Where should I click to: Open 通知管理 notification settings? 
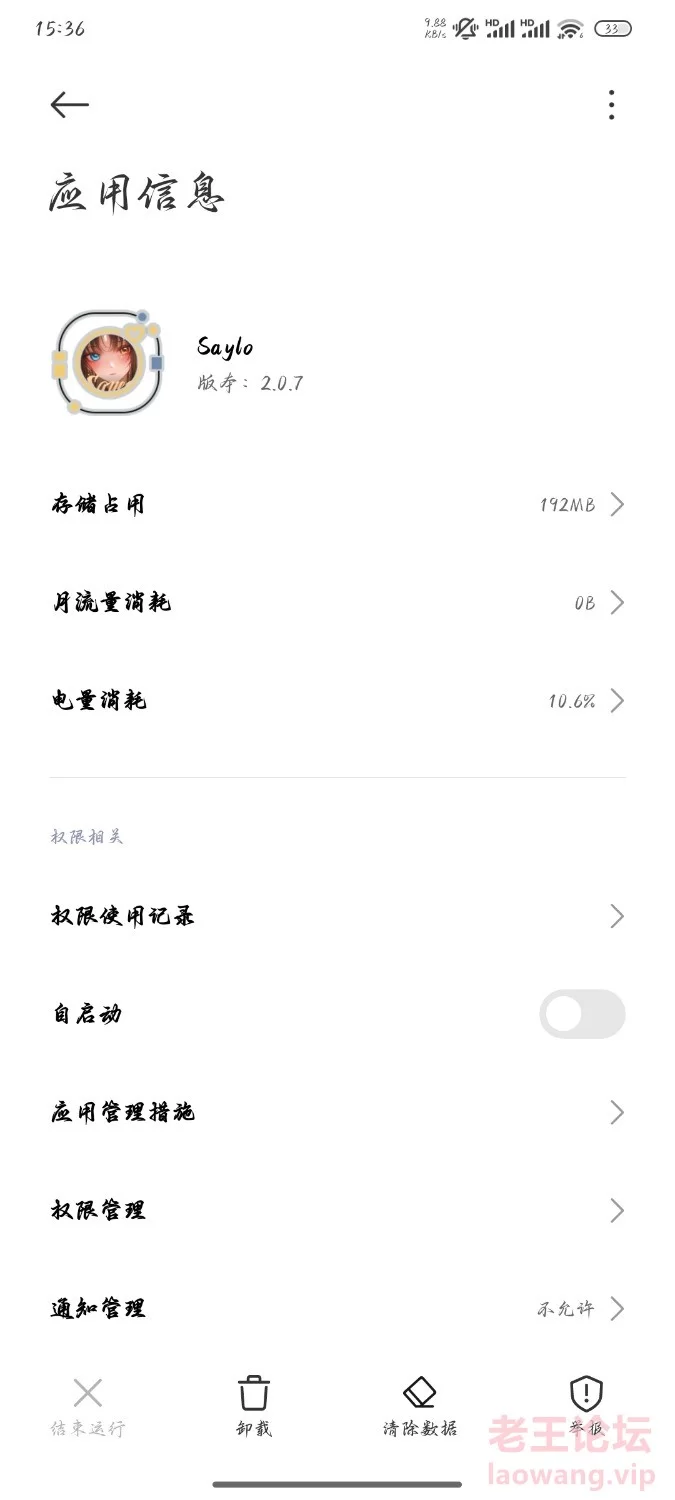tap(338, 1308)
